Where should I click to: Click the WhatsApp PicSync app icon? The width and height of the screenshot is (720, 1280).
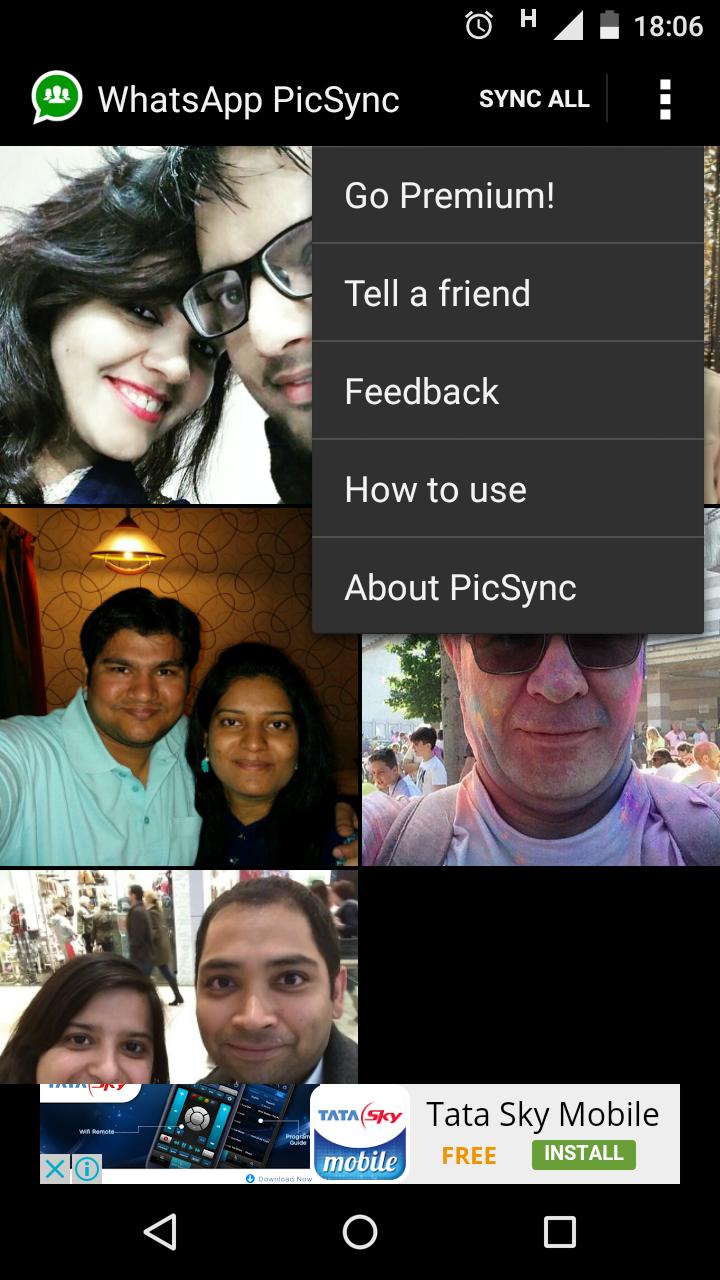[55, 96]
